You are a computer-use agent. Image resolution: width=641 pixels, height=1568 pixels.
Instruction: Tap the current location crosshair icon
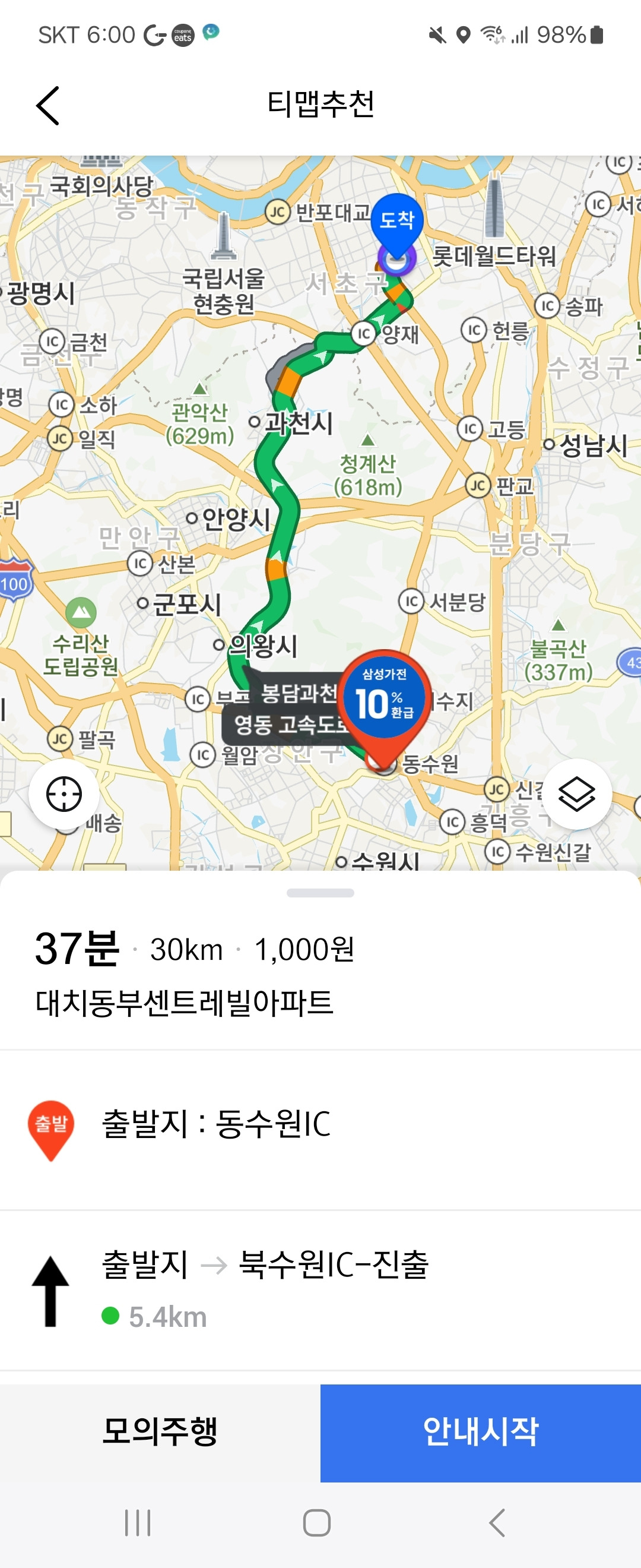(x=65, y=792)
